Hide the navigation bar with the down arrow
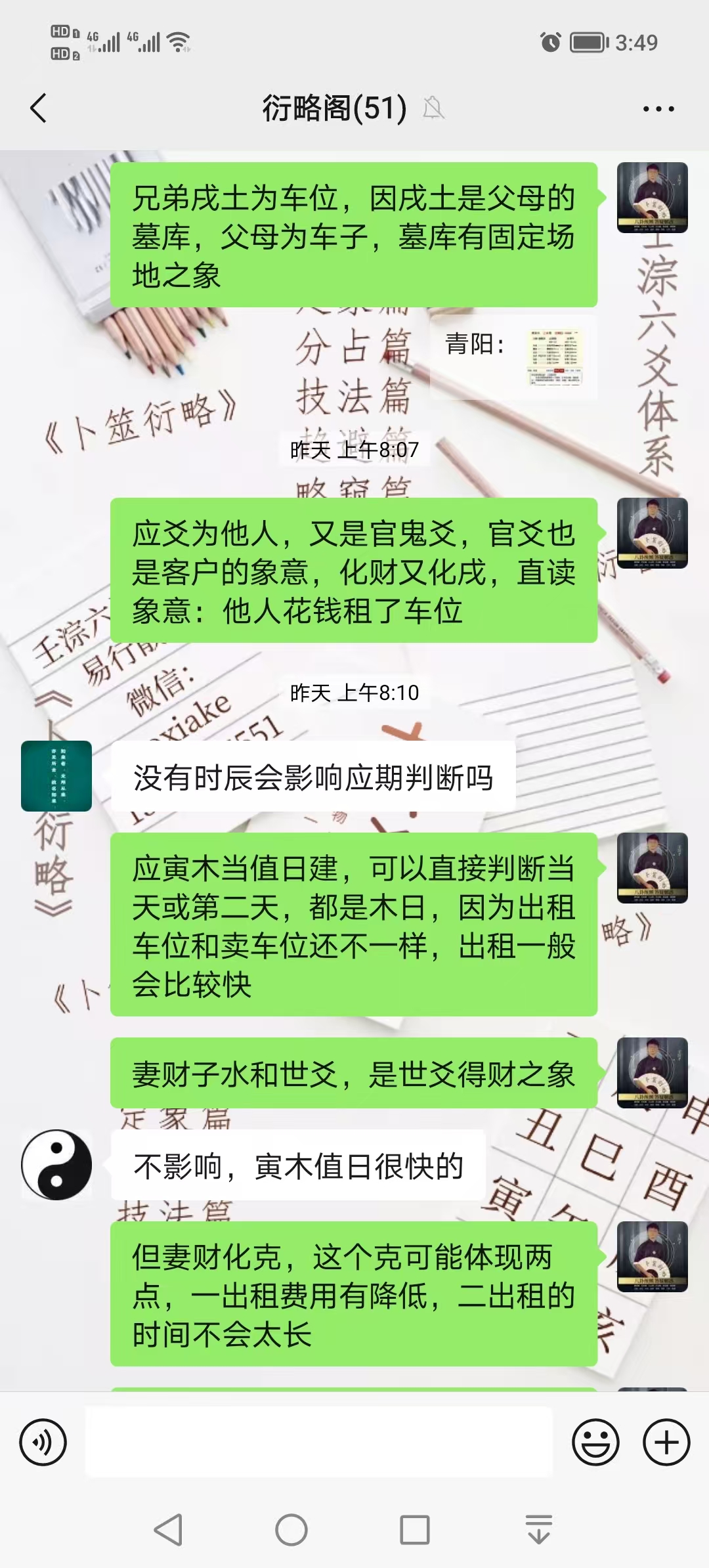709x1568 pixels. click(539, 1530)
